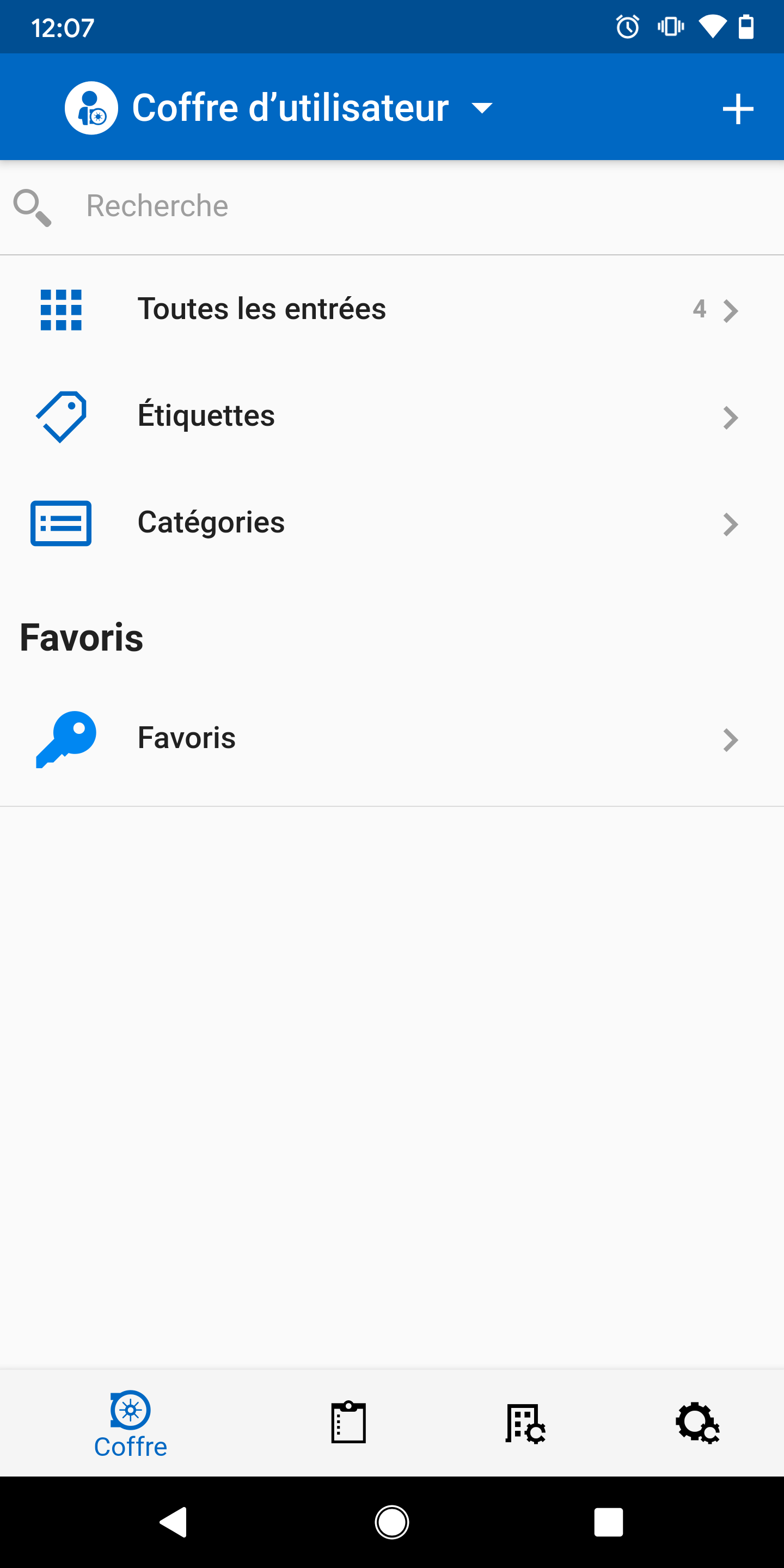This screenshot has width=784, height=1568.
Task: Open the Favoris key row
Action: coord(390,738)
